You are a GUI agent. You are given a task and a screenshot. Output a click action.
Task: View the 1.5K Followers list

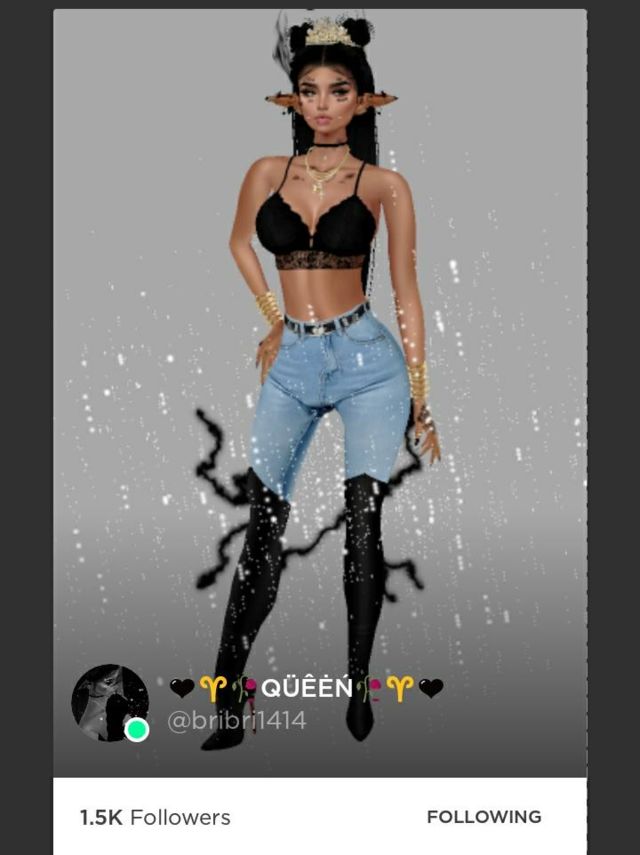click(155, 817)
